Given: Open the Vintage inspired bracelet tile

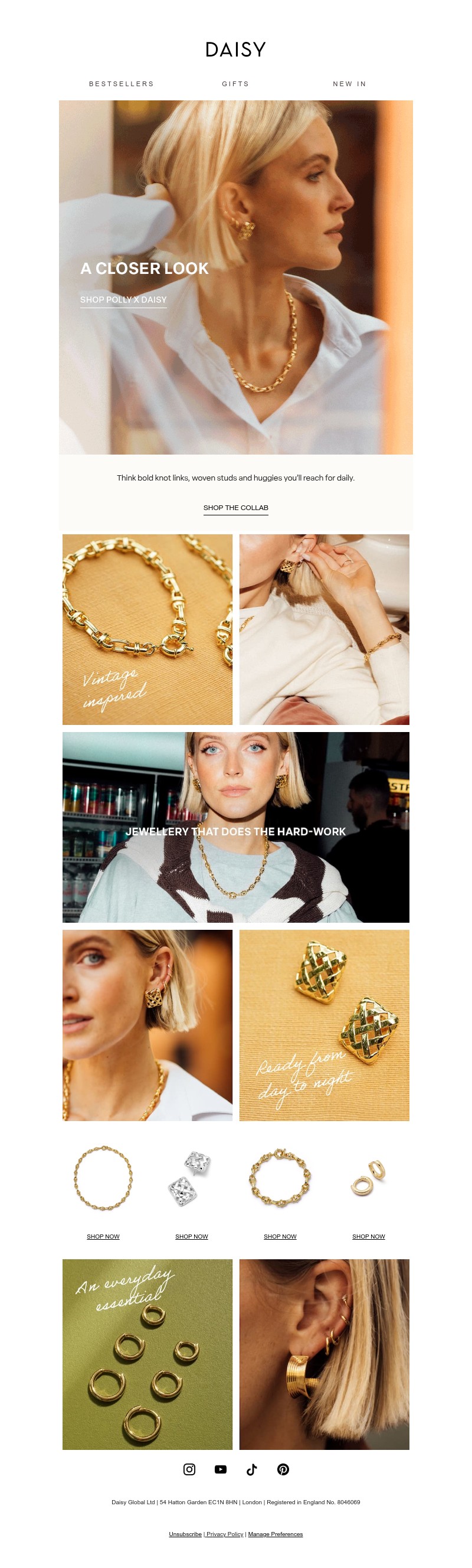Looking at the screenshot, I should tap(147, 629).
